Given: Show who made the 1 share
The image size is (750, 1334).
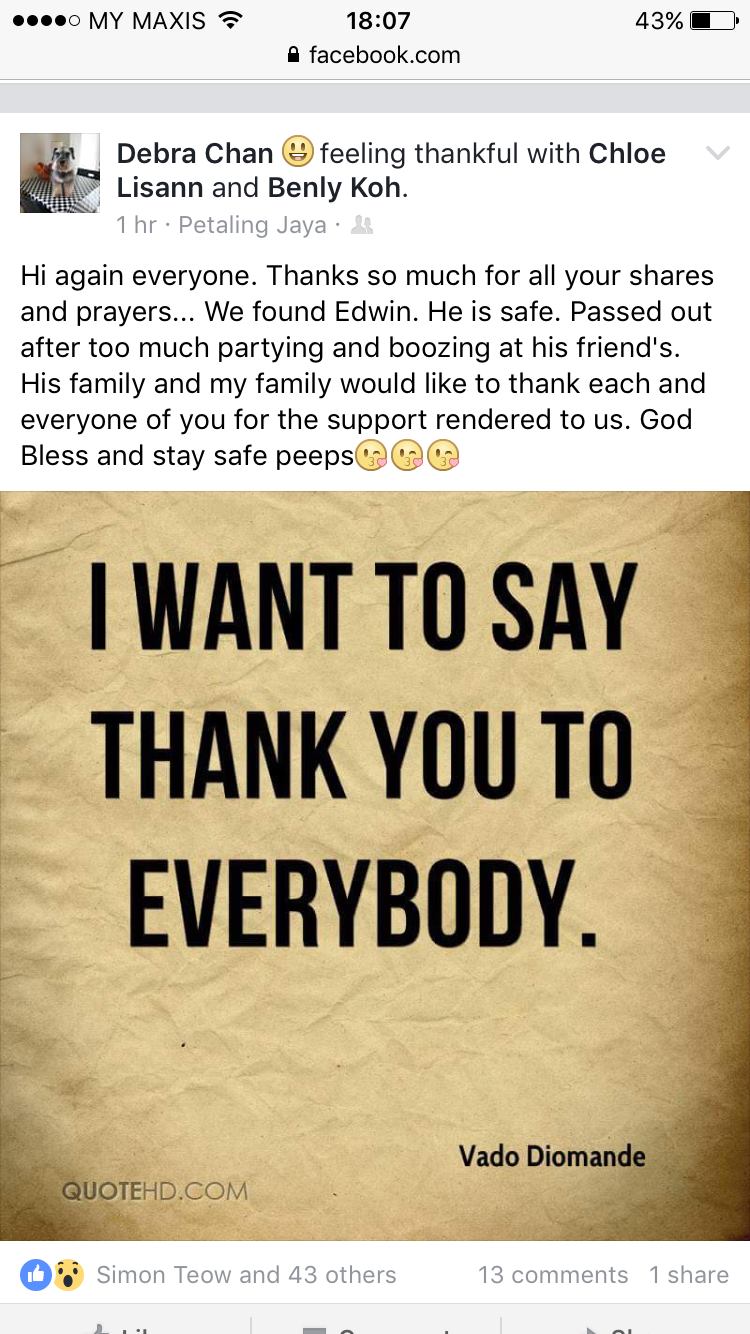Looking at the screenshot, I should pos(689,1275).
